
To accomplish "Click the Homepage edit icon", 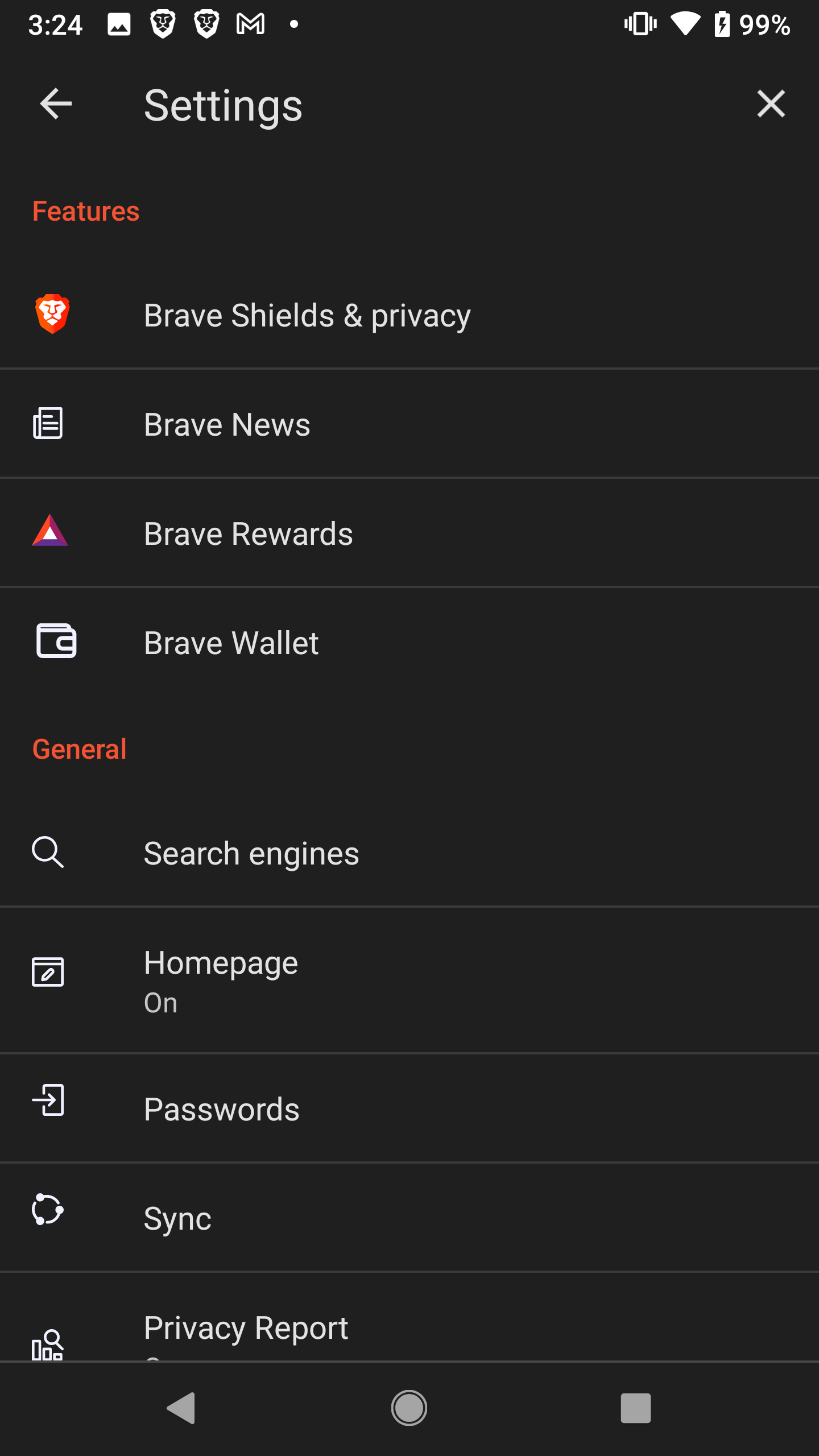I will (48, 973).
